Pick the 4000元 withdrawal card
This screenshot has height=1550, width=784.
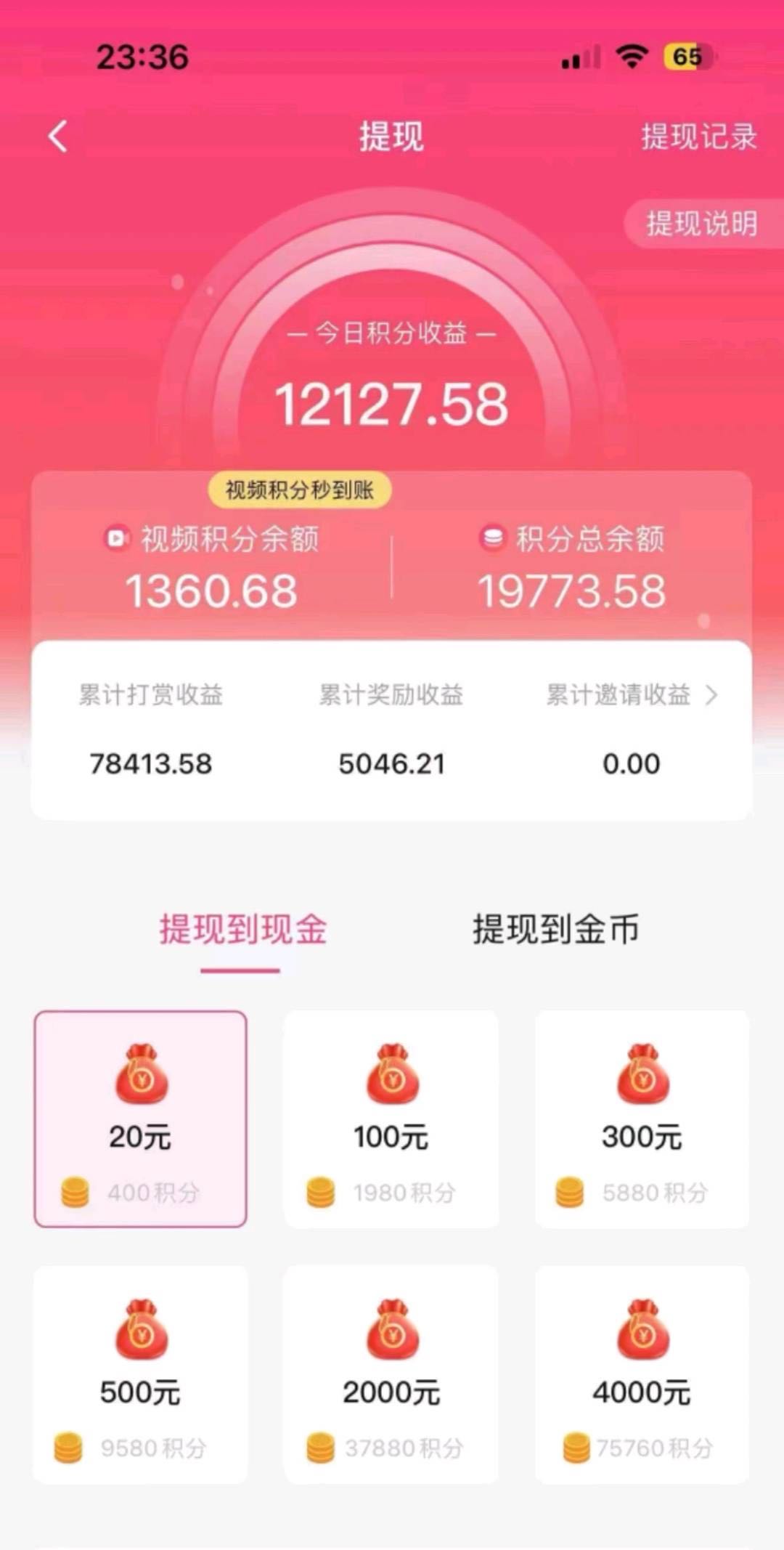pos(642,1374)
